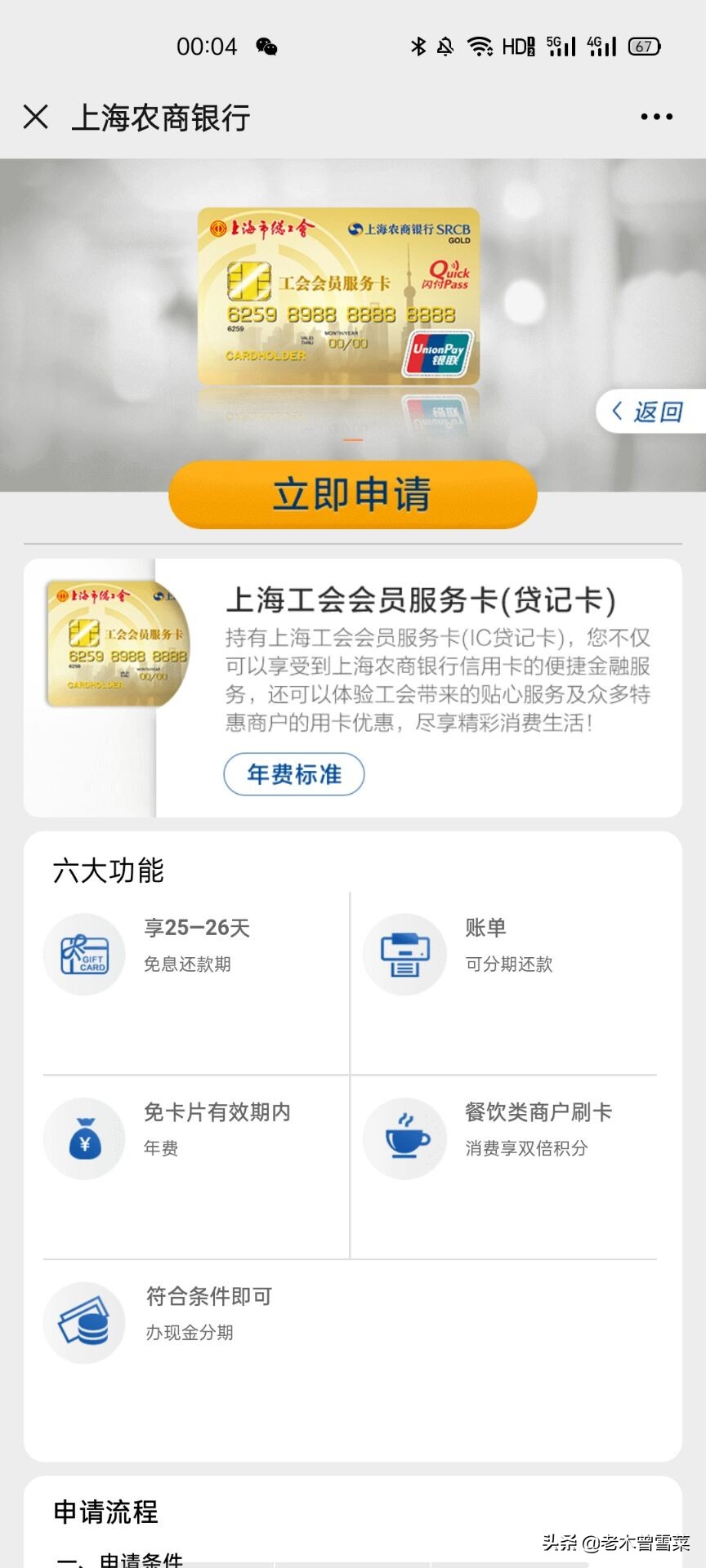Expand the 申请流程 section
Viewport: 706px width, 1568px height.
pos(105,1512)
